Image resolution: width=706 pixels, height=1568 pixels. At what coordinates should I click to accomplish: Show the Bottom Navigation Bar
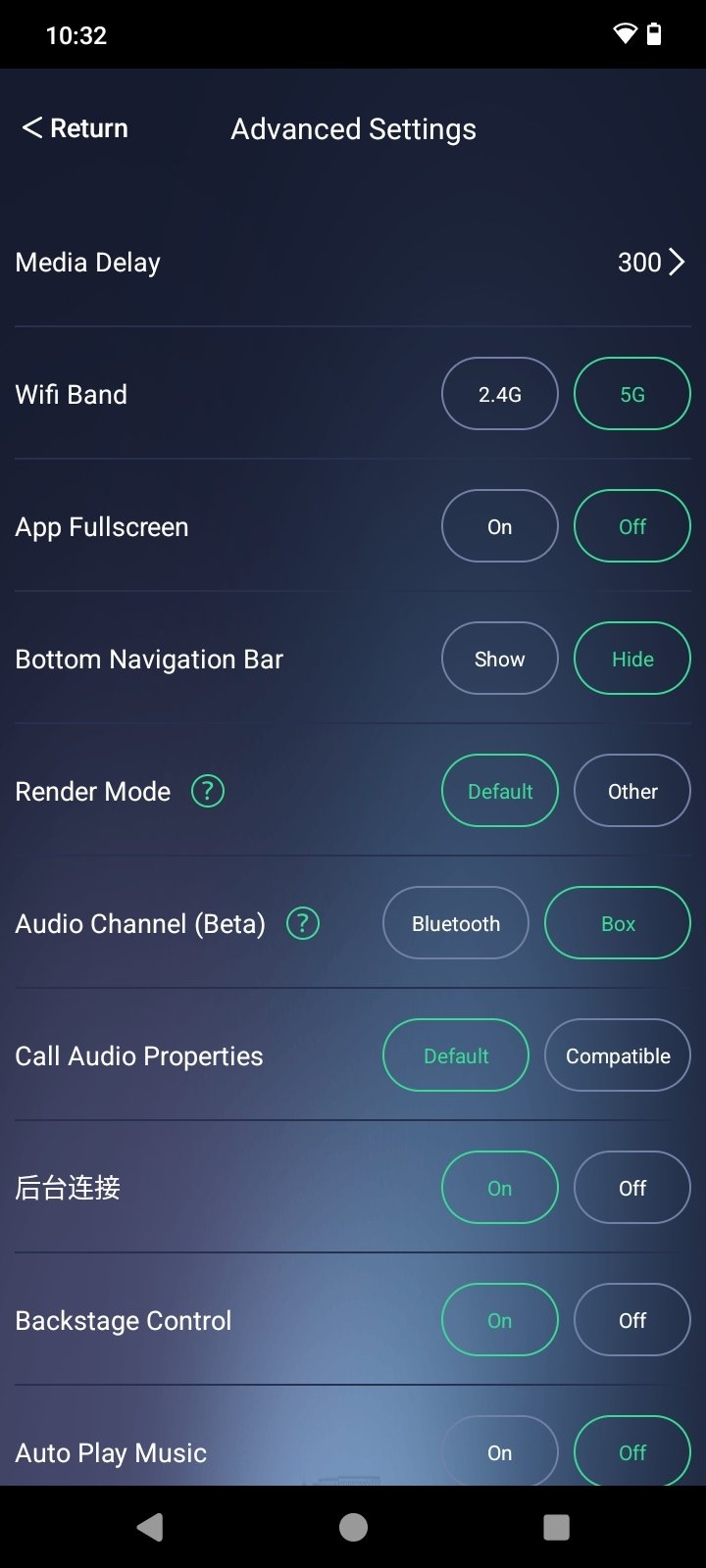pyautogui.click(x=500, y=659)
